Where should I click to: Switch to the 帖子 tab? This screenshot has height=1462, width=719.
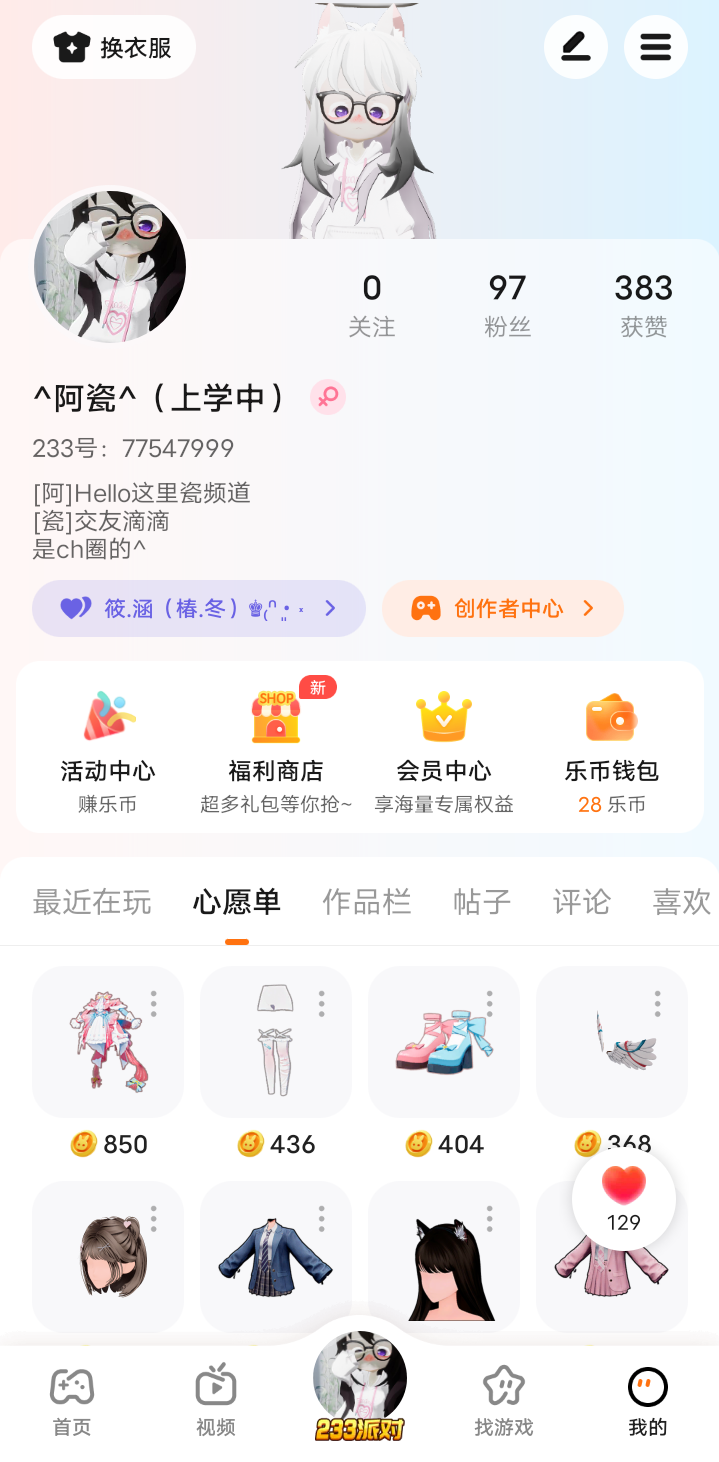click(482, 902)
